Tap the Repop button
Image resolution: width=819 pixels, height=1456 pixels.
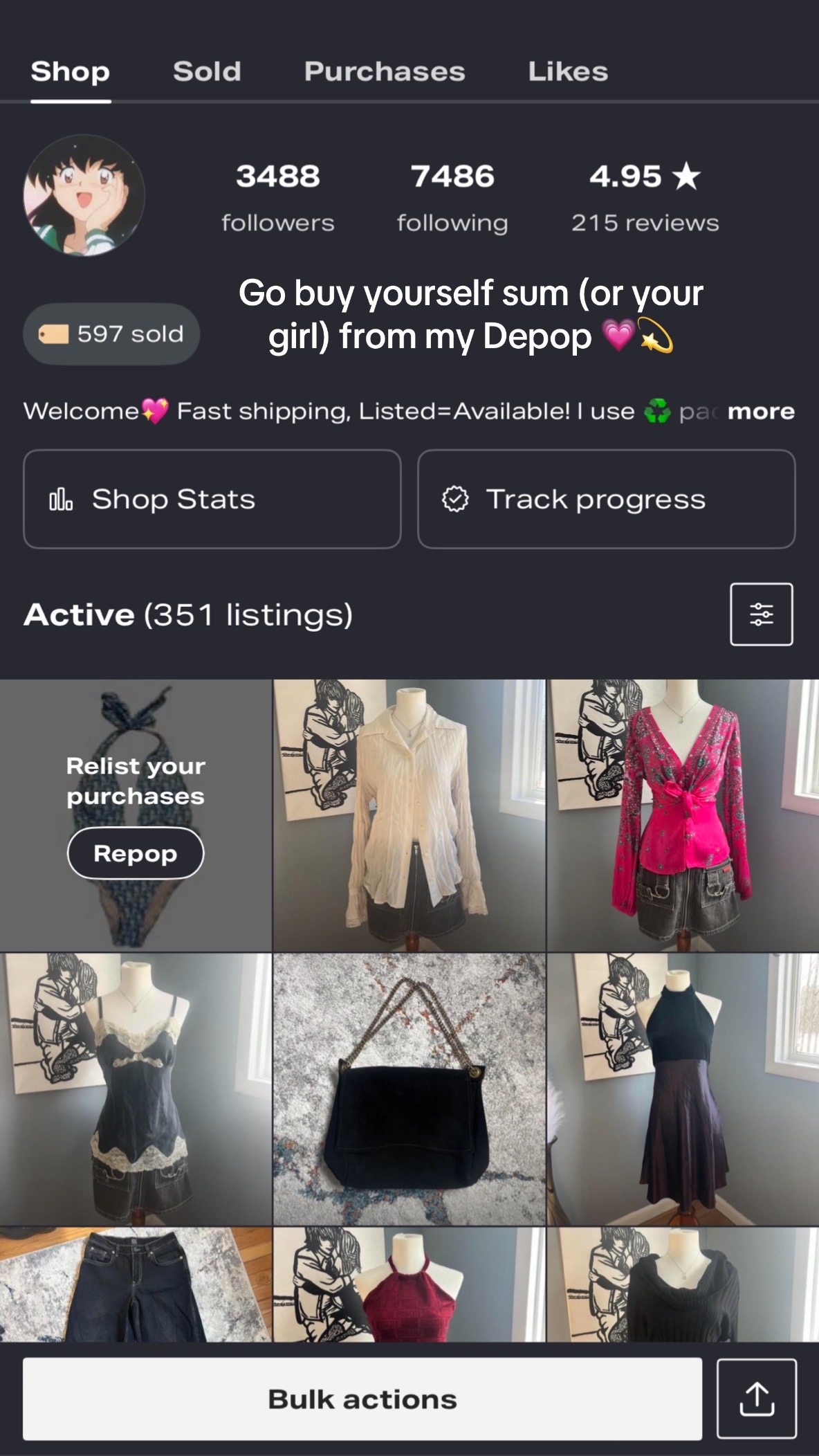click(x=136, y=853)
